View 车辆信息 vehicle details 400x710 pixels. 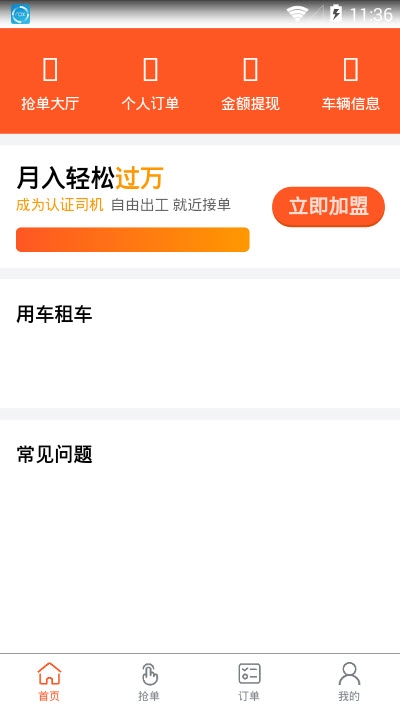pos(350,85)
